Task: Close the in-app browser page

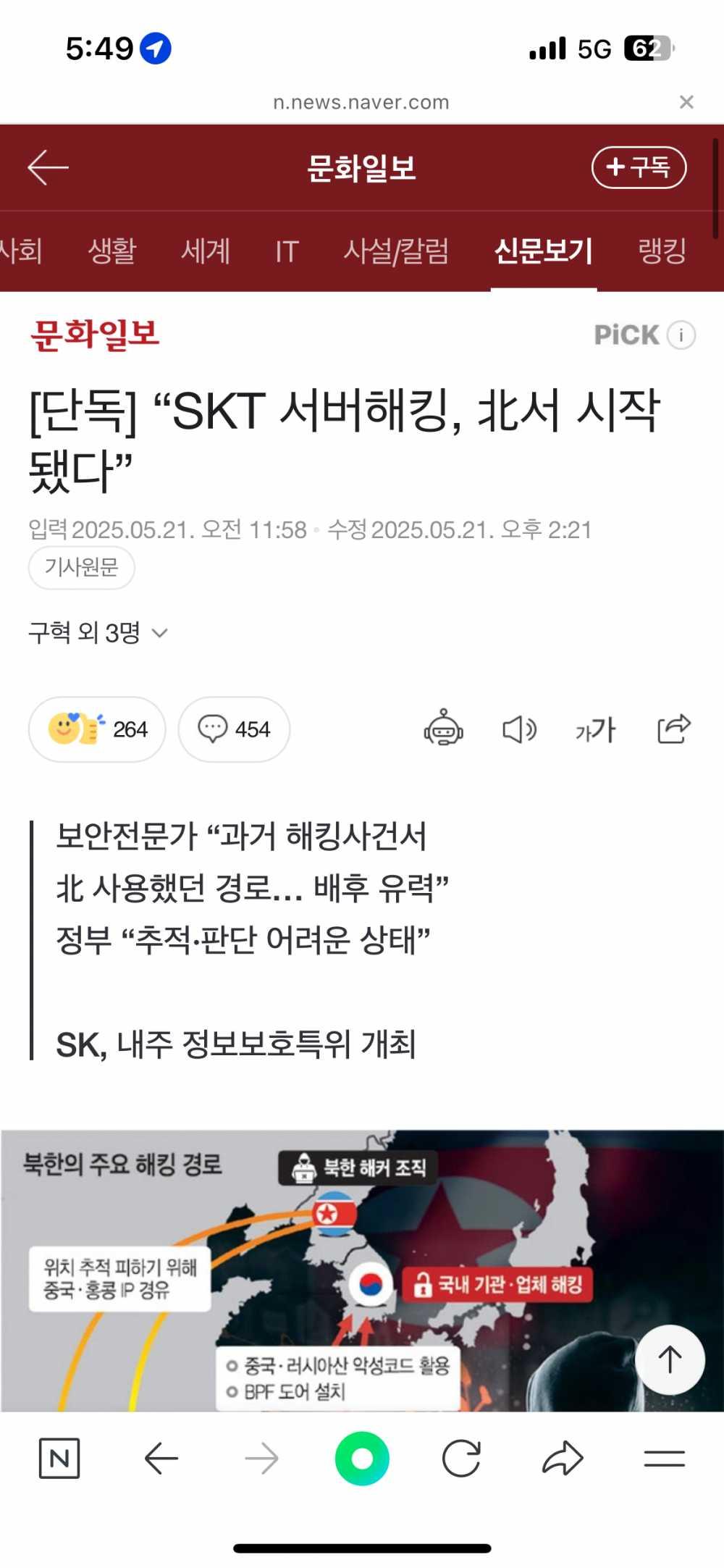Action: pyautogui.click(x=686, y=102)
